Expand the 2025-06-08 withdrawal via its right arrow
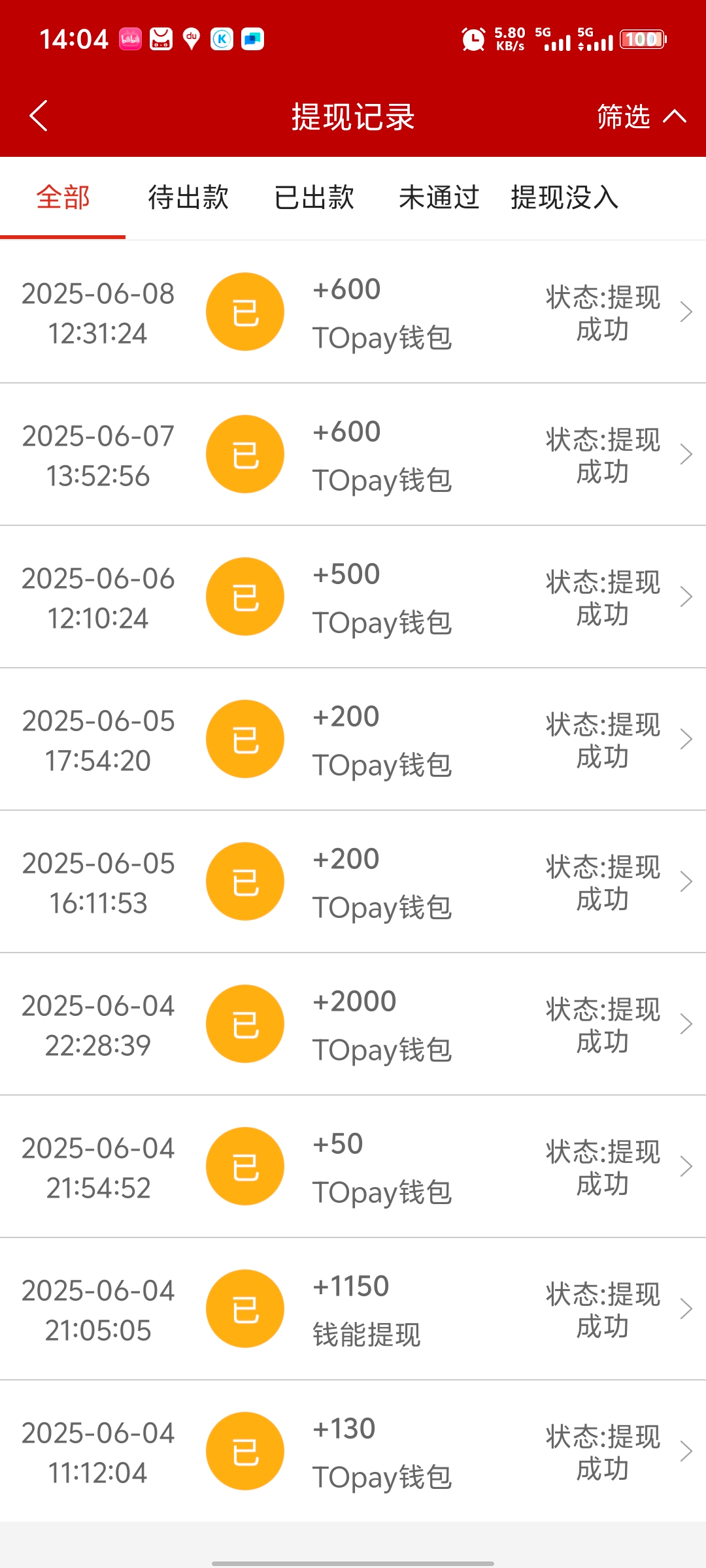706x1568 pixels. click(x=686, y=312)
